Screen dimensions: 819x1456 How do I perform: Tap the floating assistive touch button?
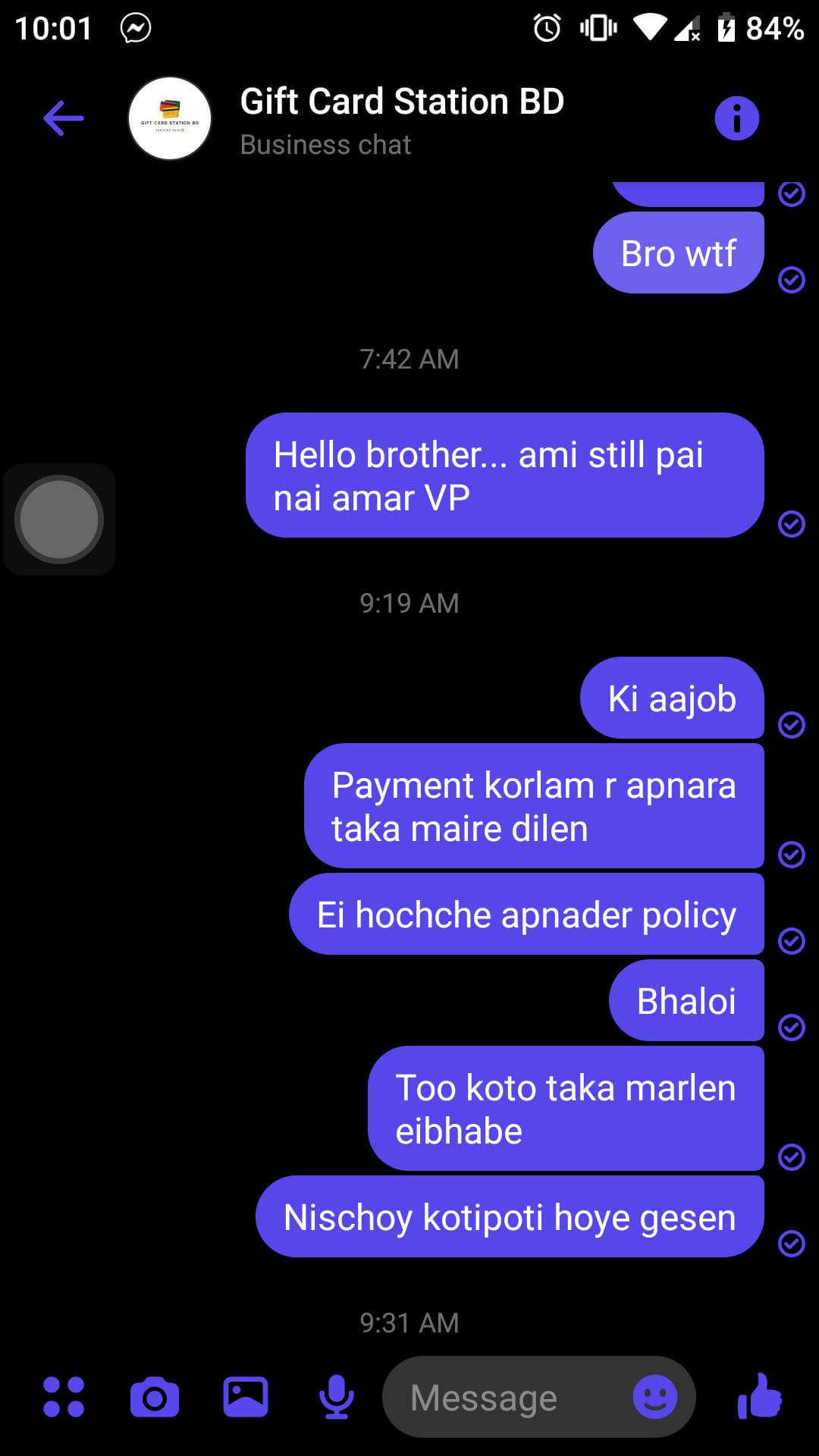[x=59, y=519]
